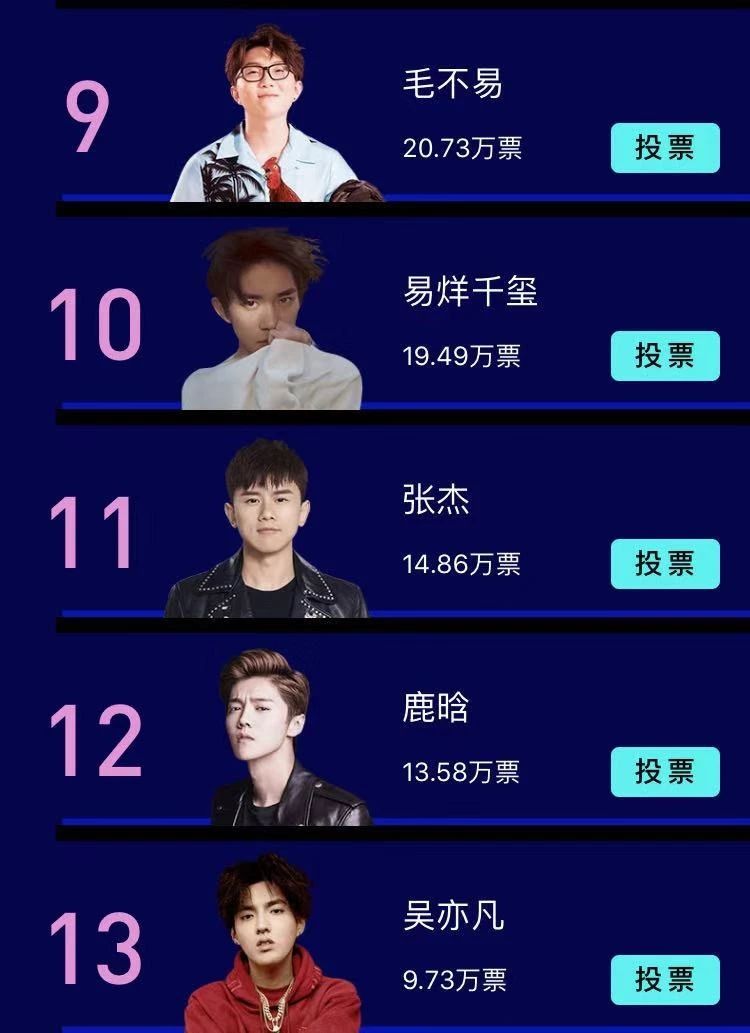The width and height of the screenshot is (750, 1033).
Task: Vote for 鹿晗
Action: [x=665, y=772]
